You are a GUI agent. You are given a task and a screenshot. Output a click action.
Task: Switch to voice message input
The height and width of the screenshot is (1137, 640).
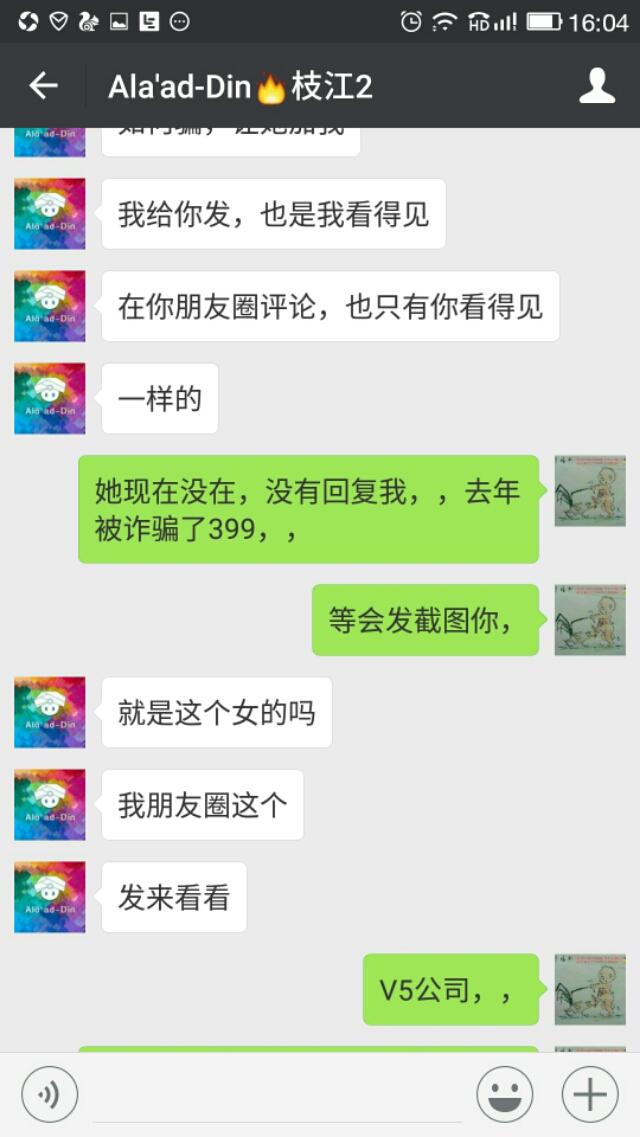click(50, 1095)
